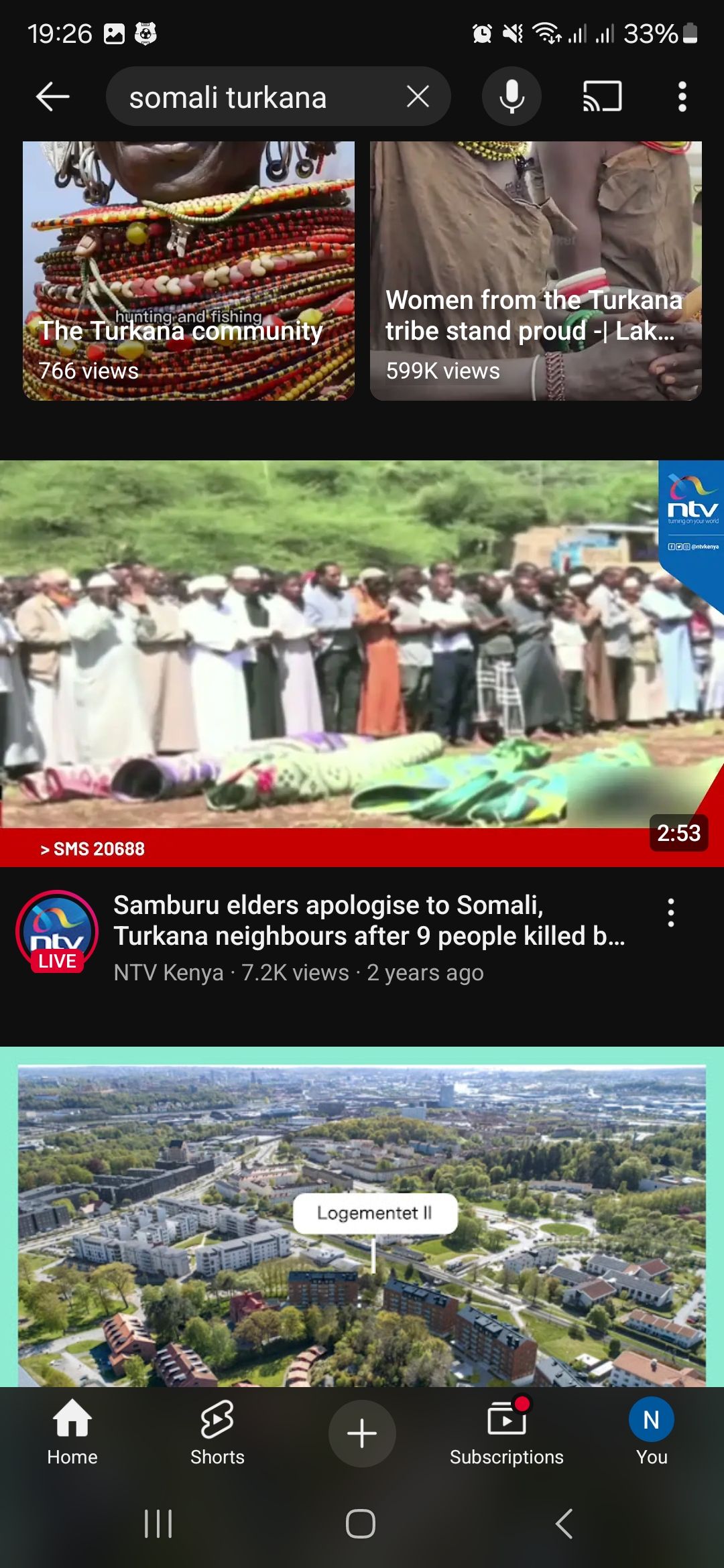Switch to the Home tab
The height and width of the screenshot is (1568, 724).
[72, 1432]
